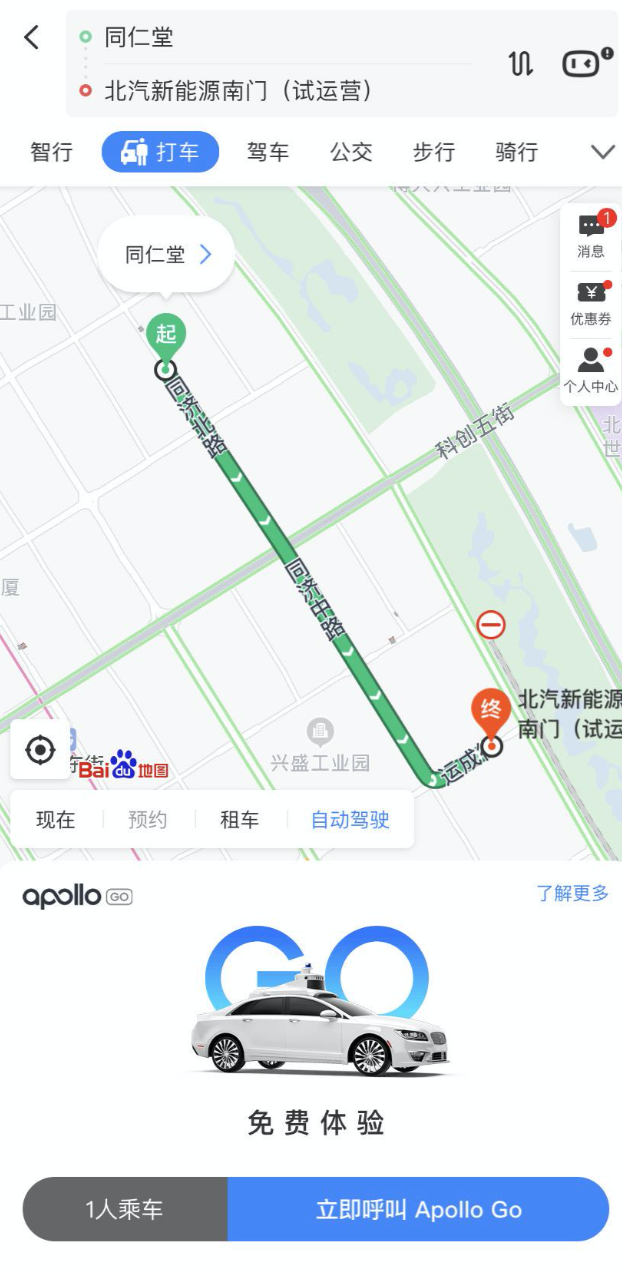The width and height of the screenshot is (622, 1272).
Task: Expand more travel modes dropdown arrow
Action: pos(602,152)
